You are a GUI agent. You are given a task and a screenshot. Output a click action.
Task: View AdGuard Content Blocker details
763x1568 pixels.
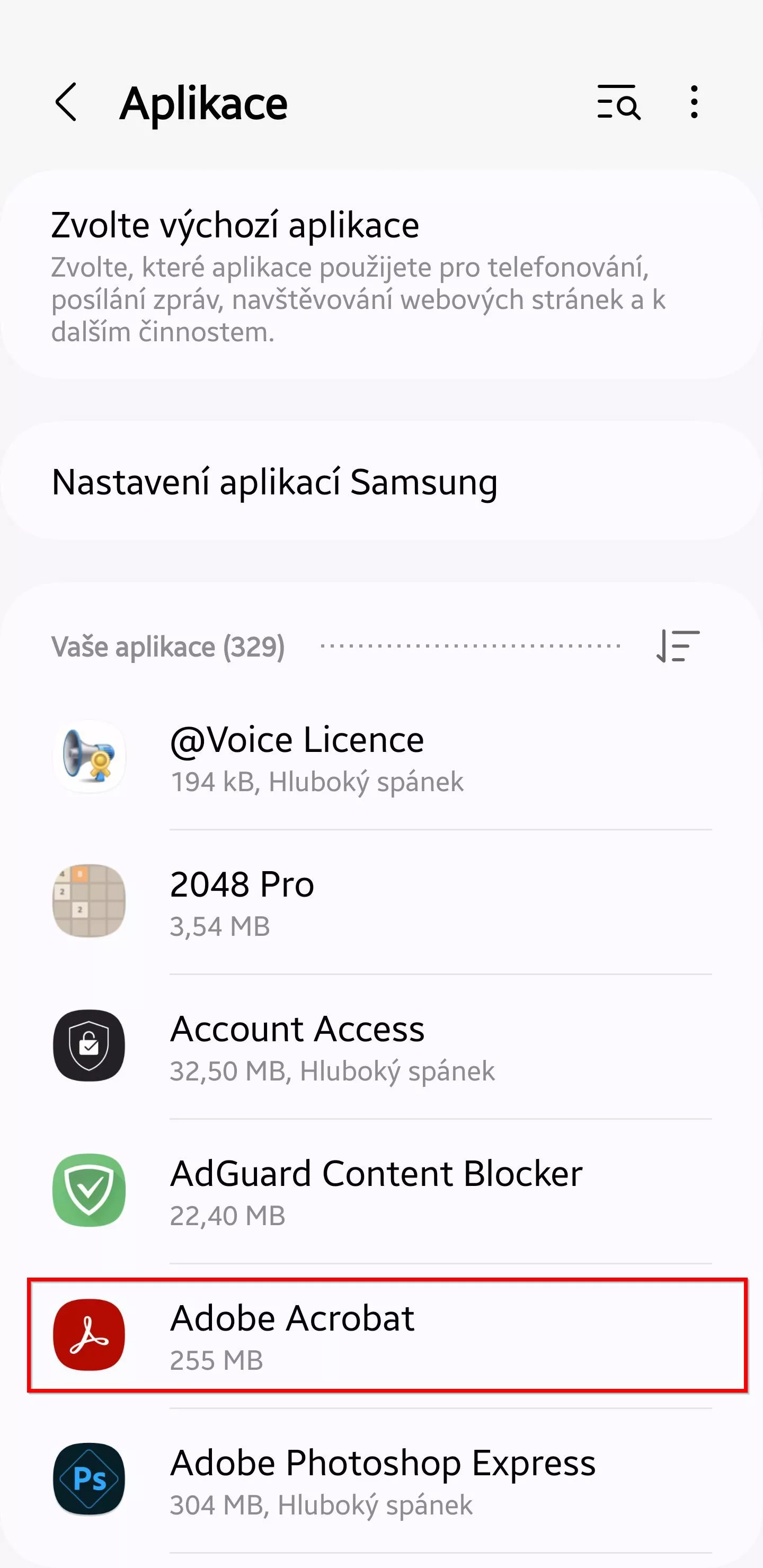click(381, 1191)
